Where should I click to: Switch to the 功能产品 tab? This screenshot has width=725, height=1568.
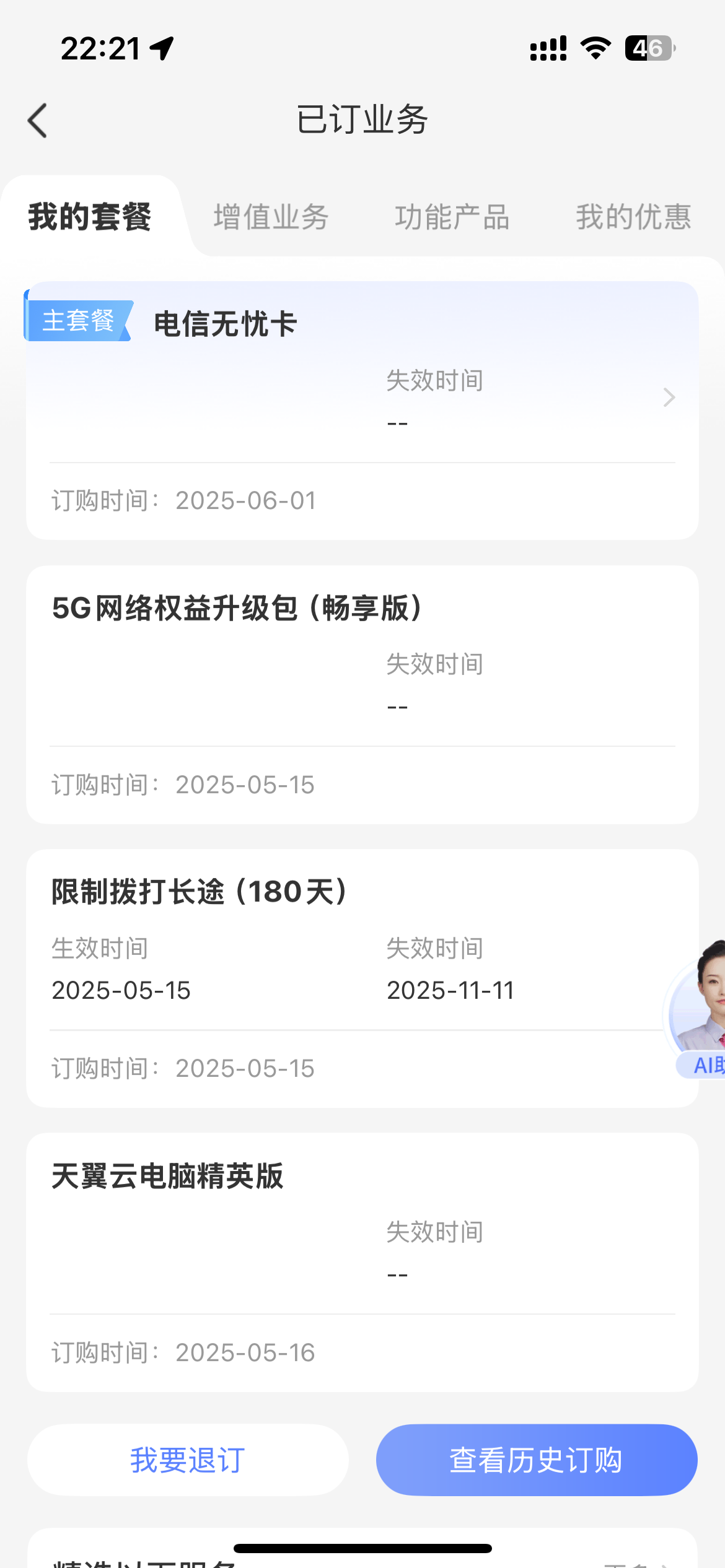pyautogui.click(x=452, y=217)
